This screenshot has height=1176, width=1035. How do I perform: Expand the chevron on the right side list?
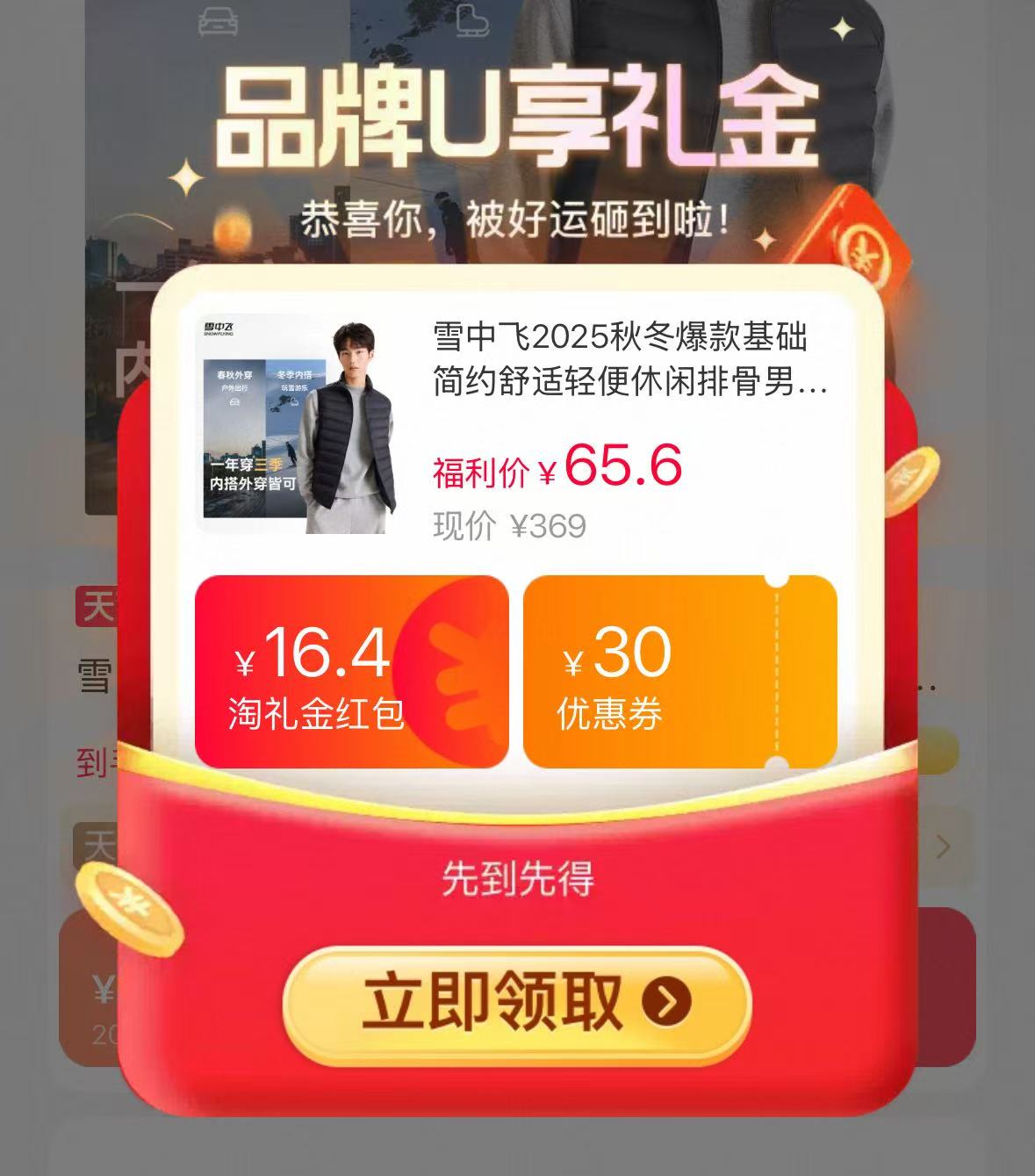coord(942,846)
